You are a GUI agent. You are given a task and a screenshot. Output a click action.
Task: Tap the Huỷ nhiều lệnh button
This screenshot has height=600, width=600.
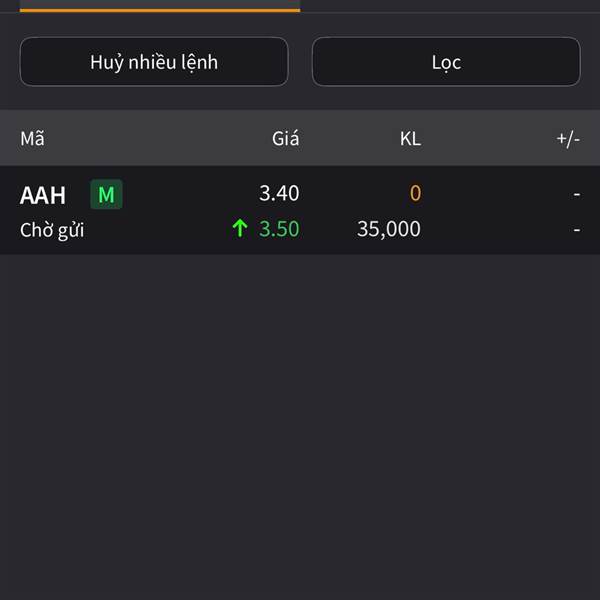[154, 62]
